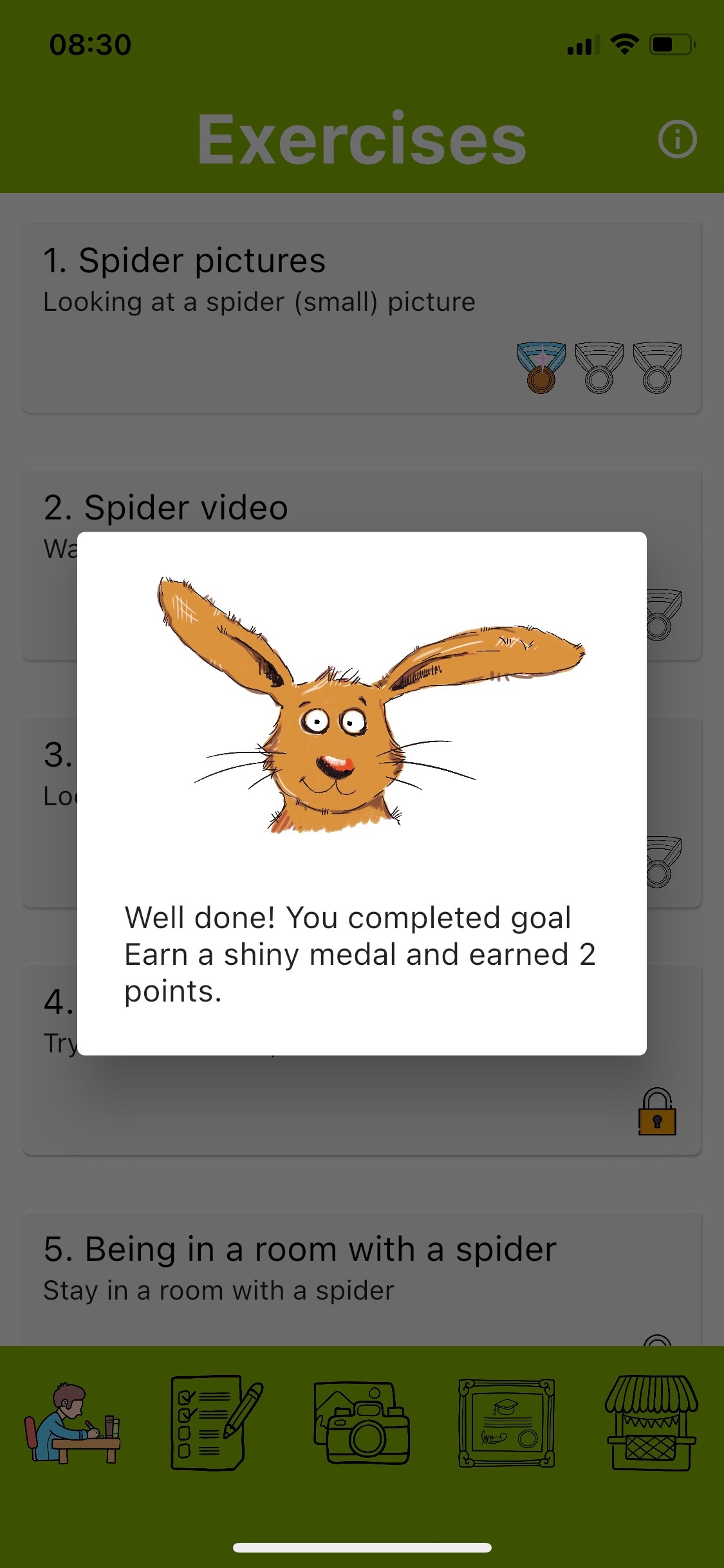The width and height of the screenshot is (724, 1568).
Task: Switch to the camera photos tab
Action: (362, 1423)
